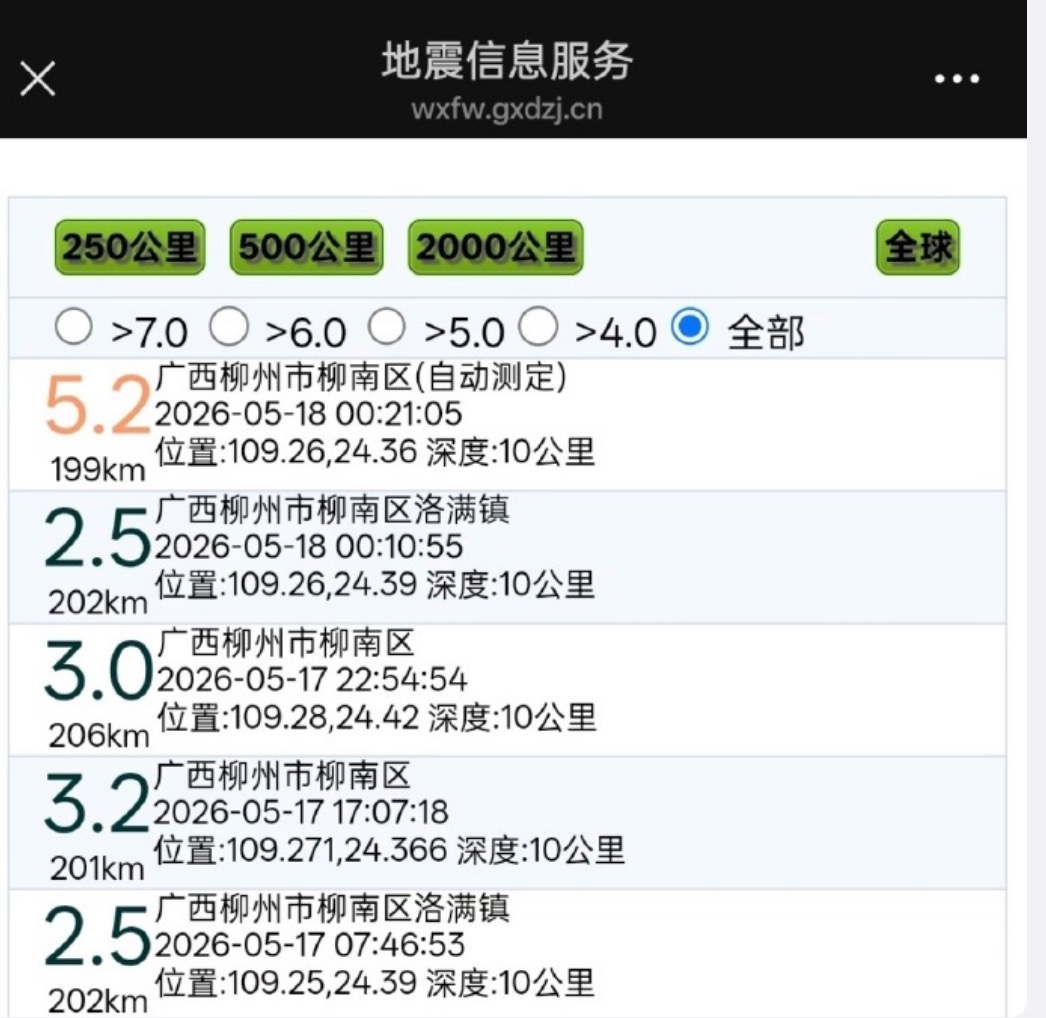Switch to 全球 earthquake list

pyautogui.click(x=918, y=247)
